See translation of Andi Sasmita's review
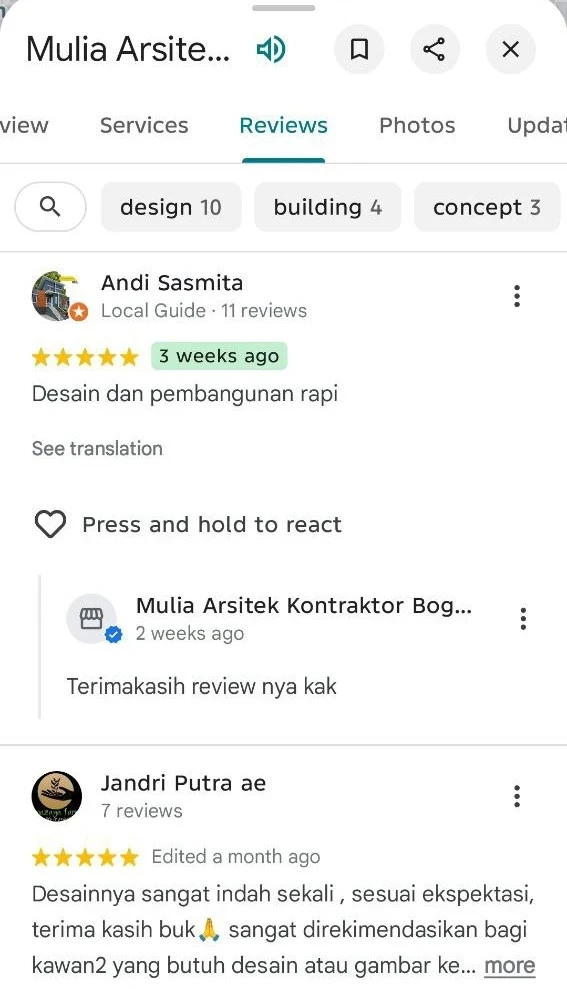The image size is (567, 989). point(97,448)
